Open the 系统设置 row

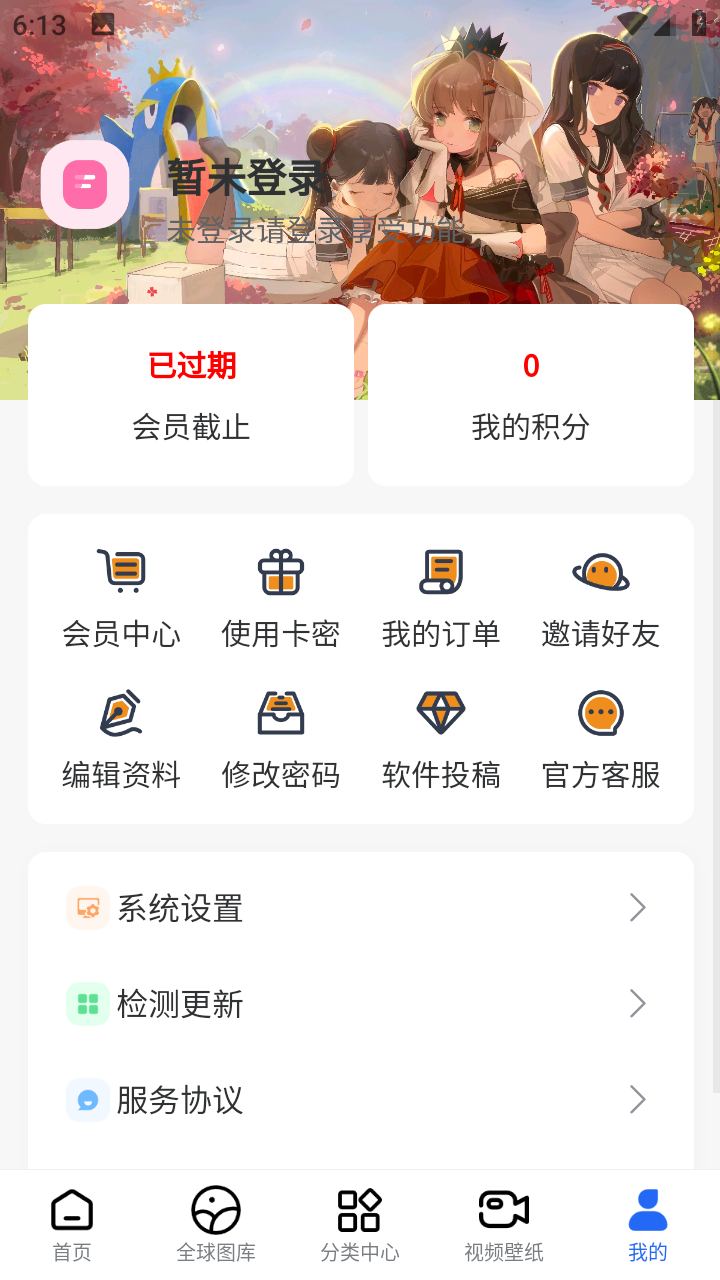point(361,908)
